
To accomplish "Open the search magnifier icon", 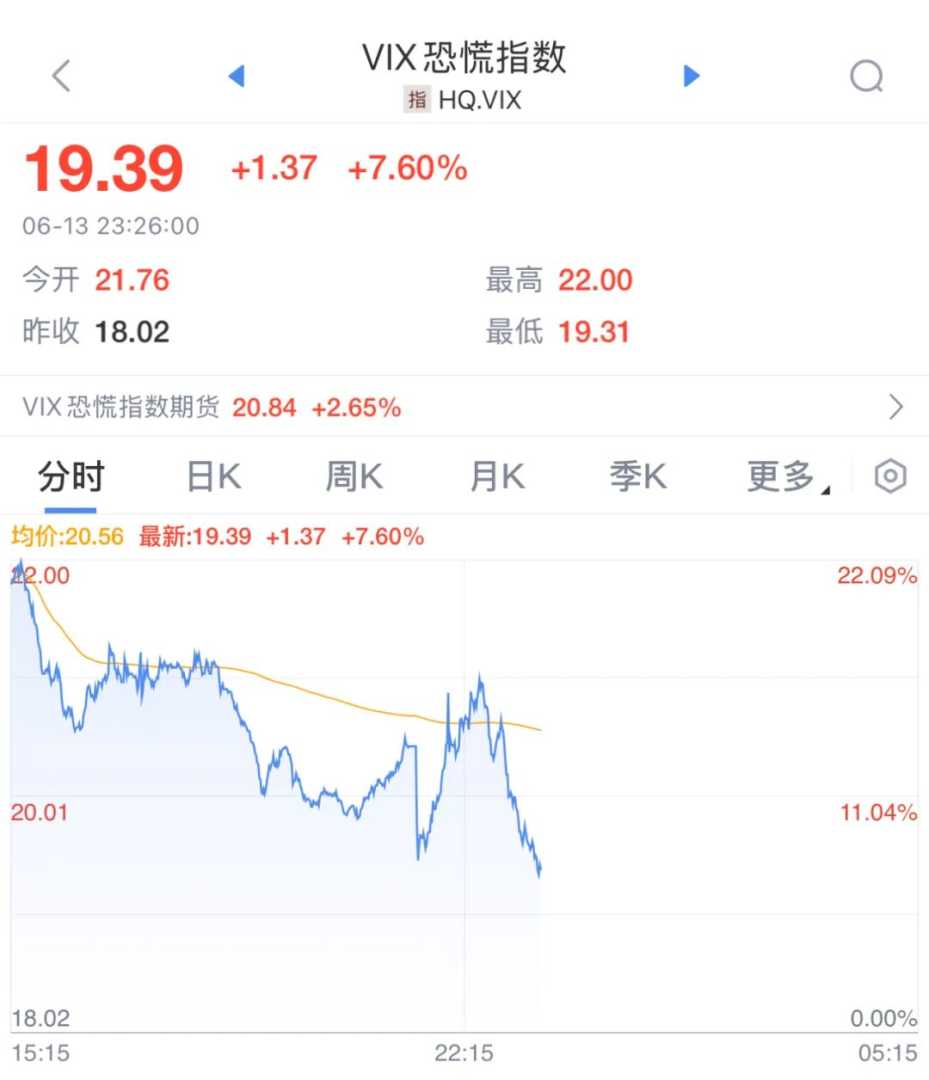I will point(866,76).
